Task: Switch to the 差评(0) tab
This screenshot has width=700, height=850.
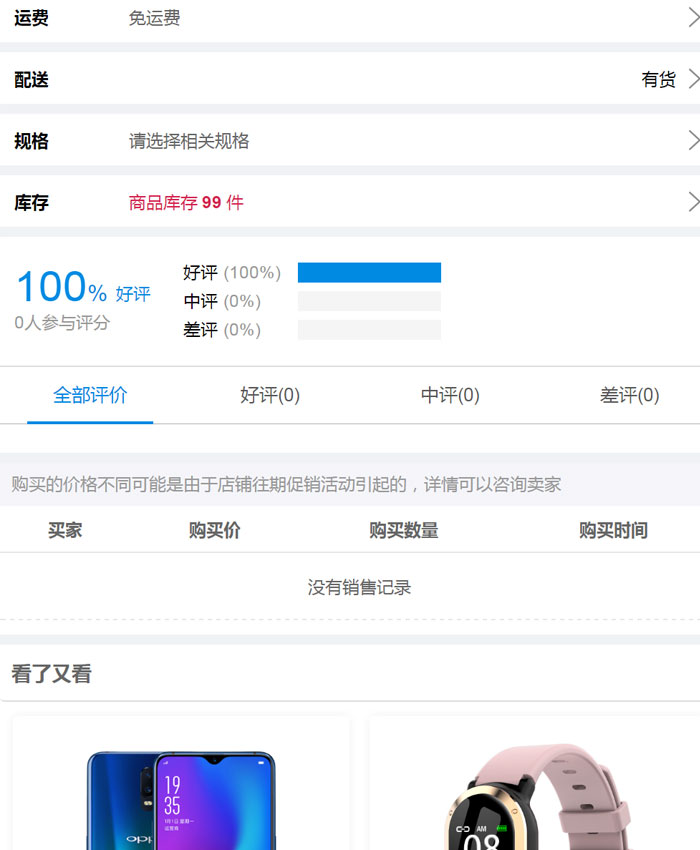Action: point(629,396)
